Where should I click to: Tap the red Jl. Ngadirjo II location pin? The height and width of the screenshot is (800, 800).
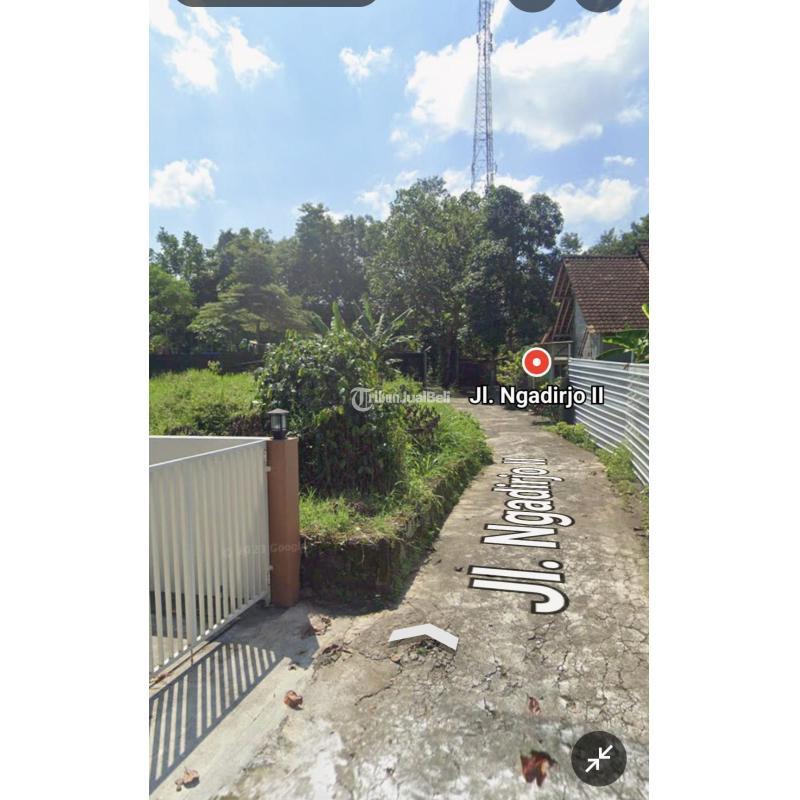pyautogui.click(x=537, y=362)
